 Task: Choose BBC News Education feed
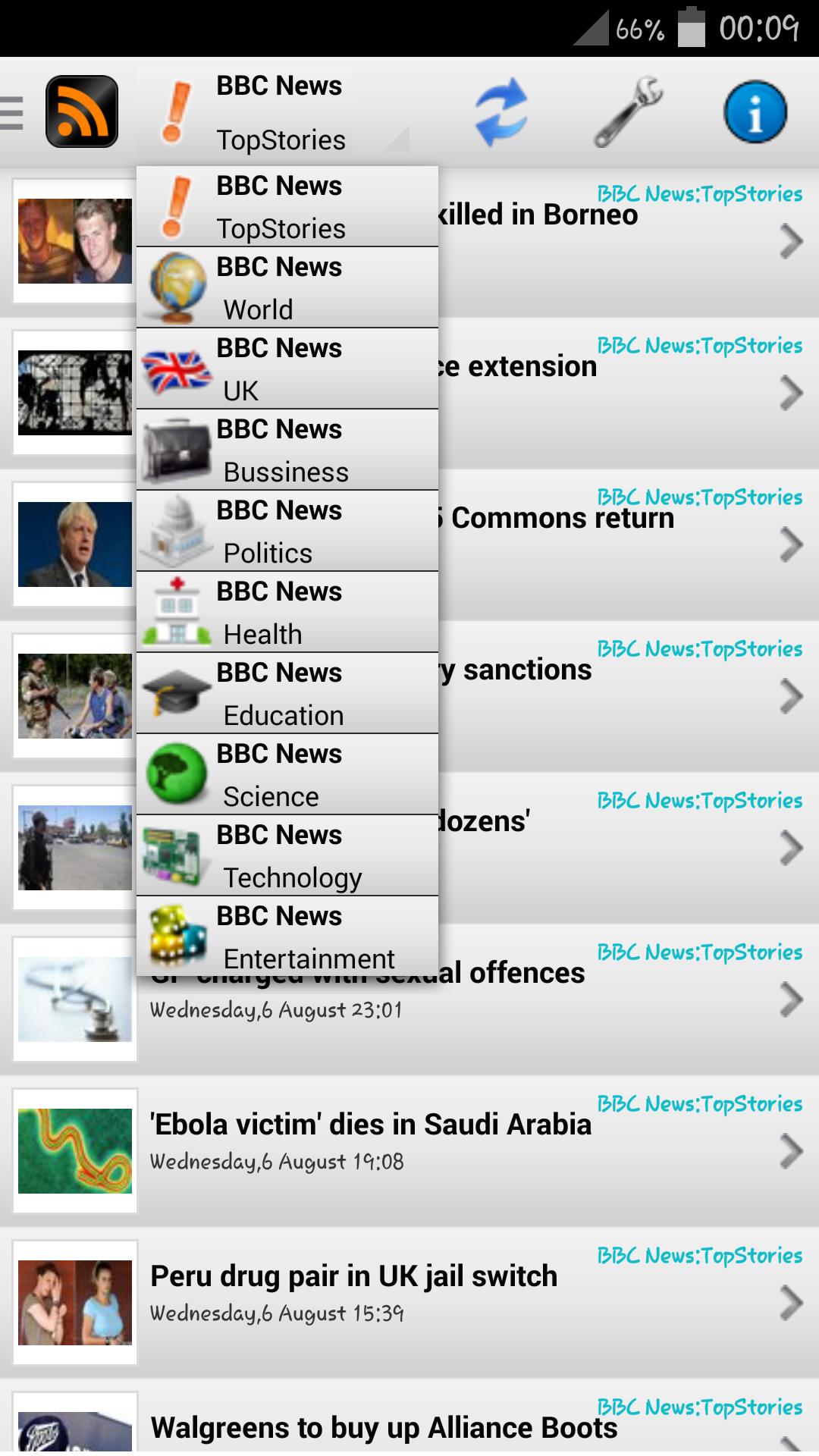287,694
